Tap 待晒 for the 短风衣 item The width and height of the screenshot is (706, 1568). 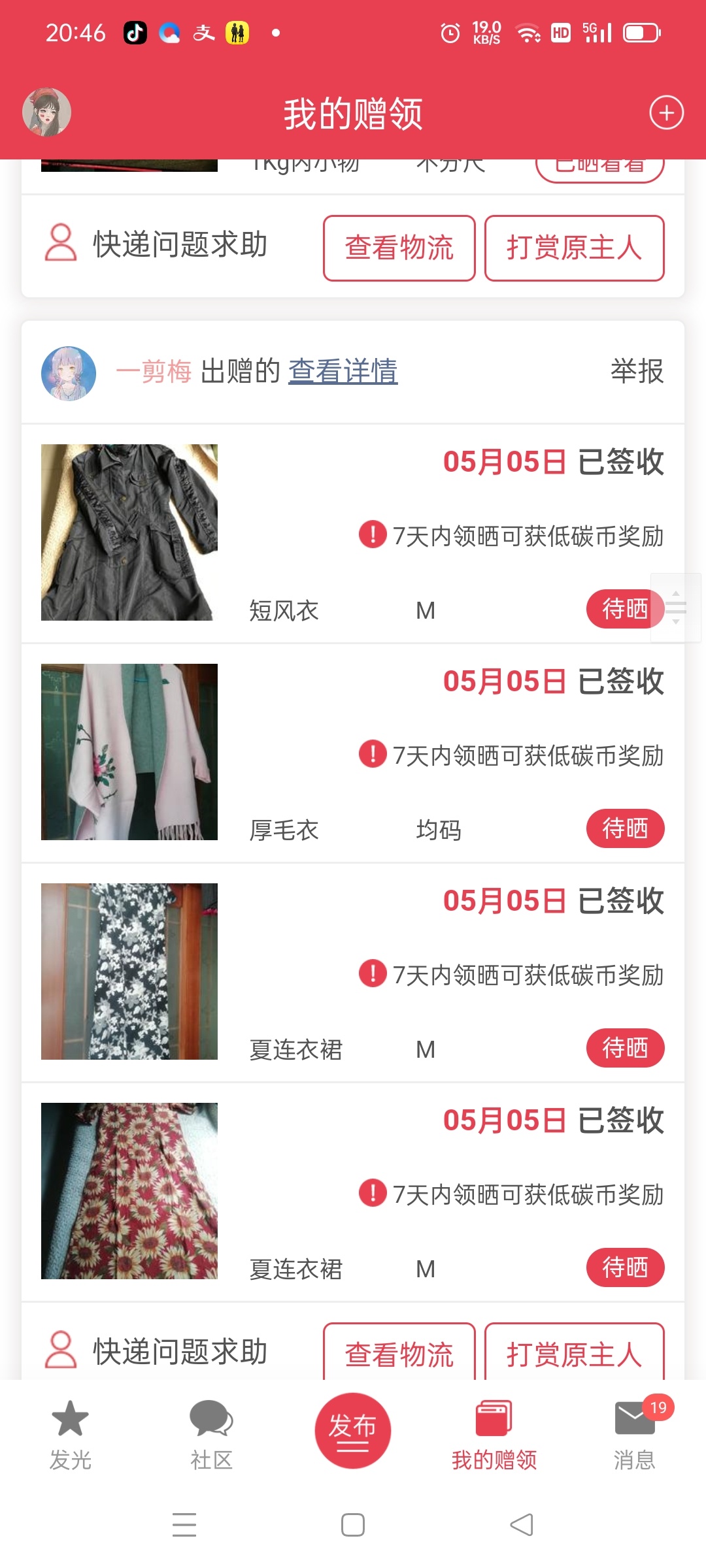624,609
